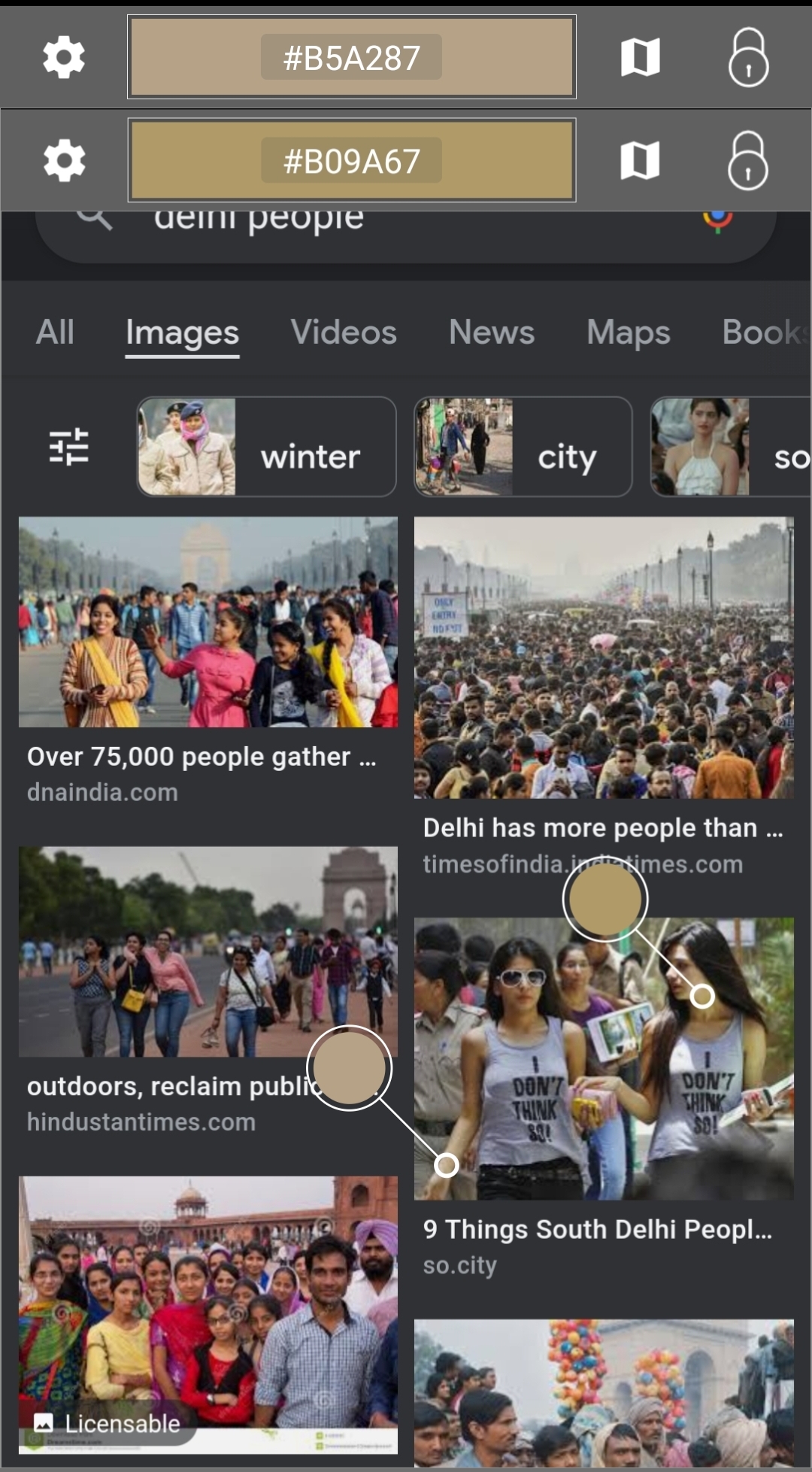Switch to the All tab

pyautogui.click(x=55, y=332)
